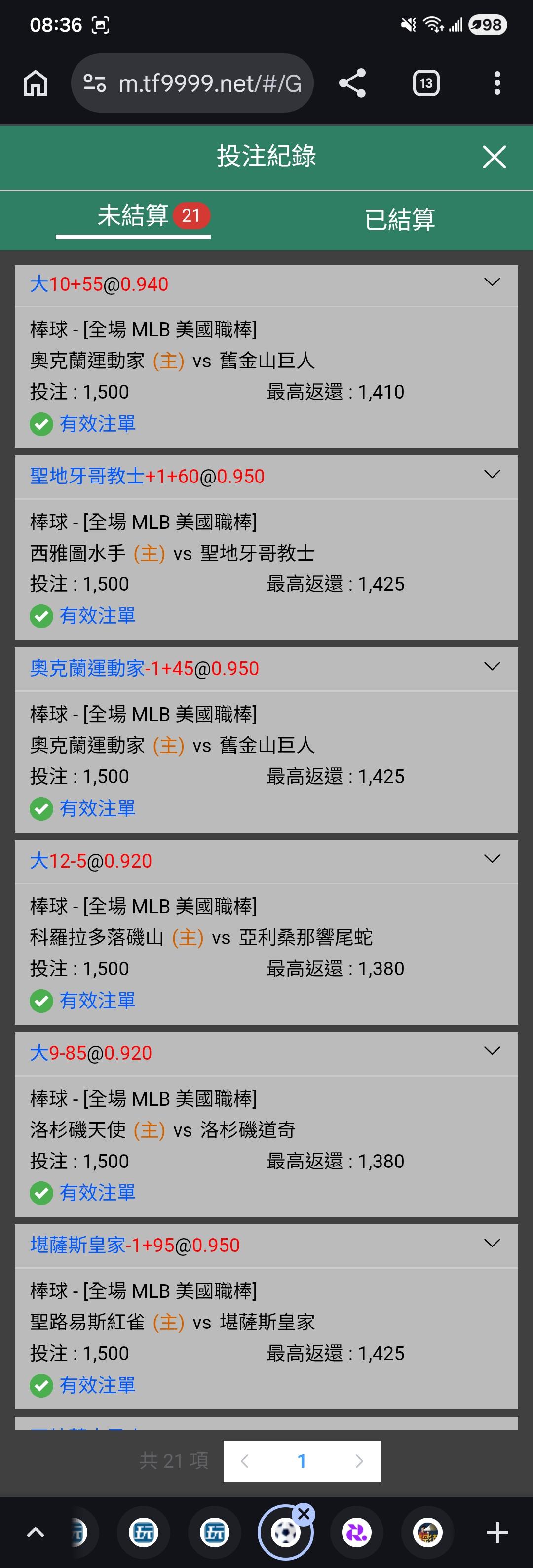
Task: Open the tab switcher showing 13 tabs
Action: coord(426,83)
